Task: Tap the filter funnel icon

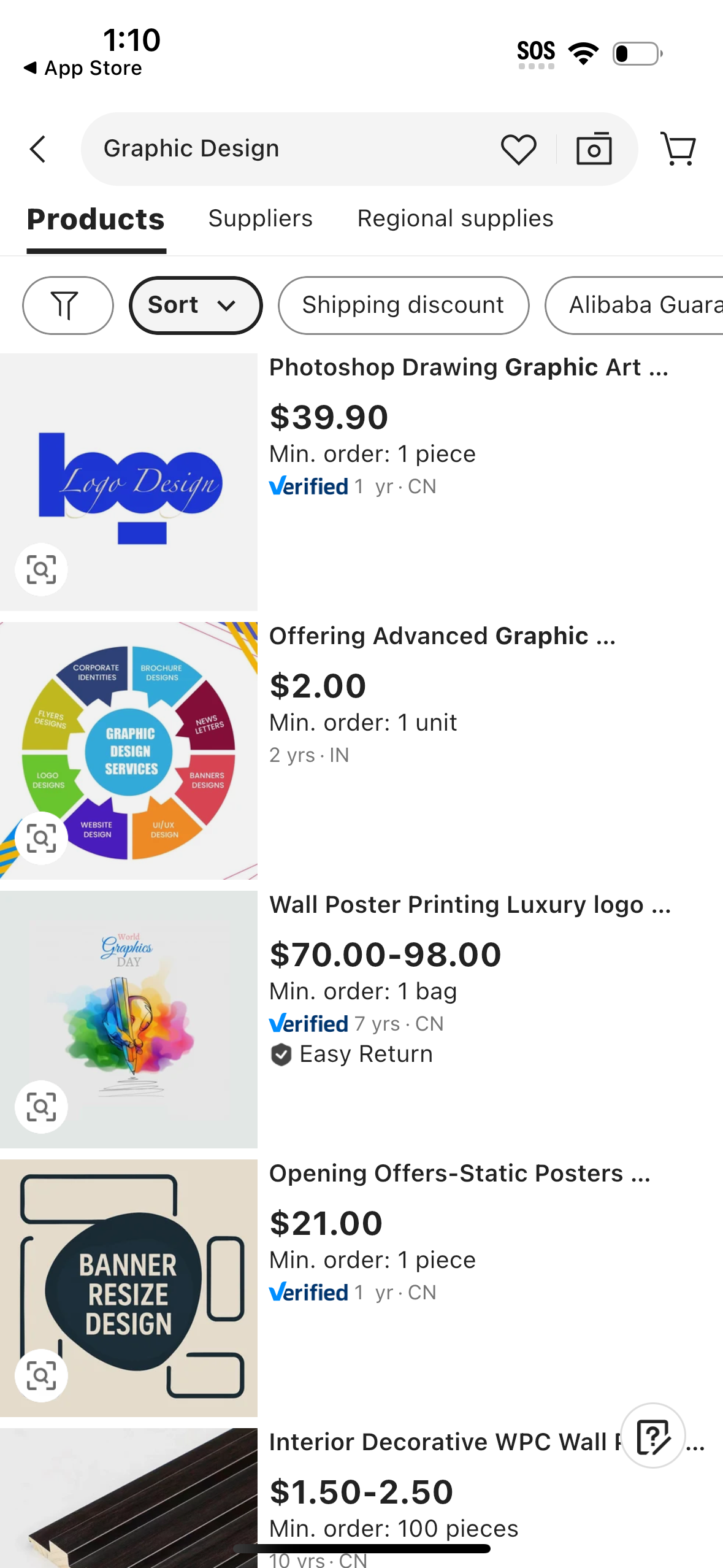Action: pos(67,305)
